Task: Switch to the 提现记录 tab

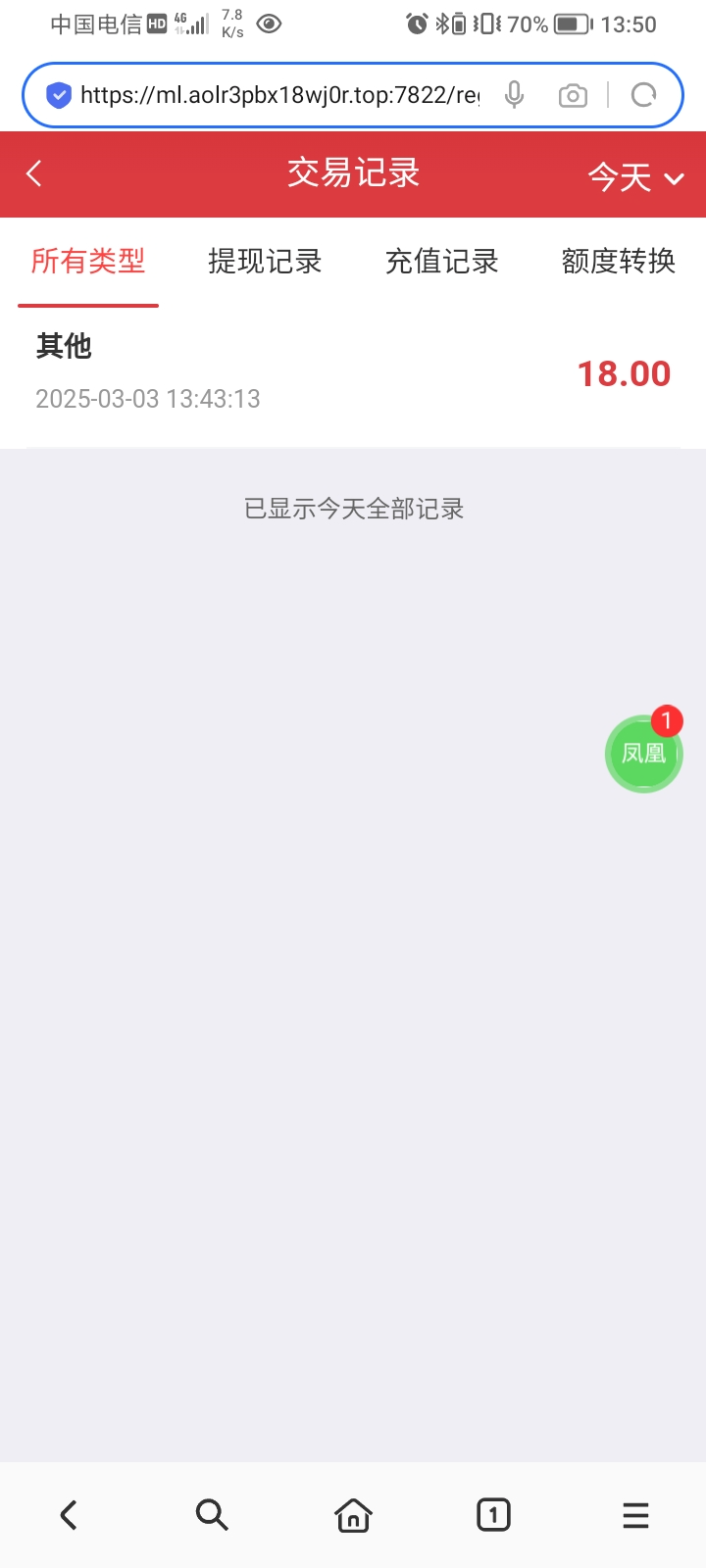Action: tap(265, 262)
